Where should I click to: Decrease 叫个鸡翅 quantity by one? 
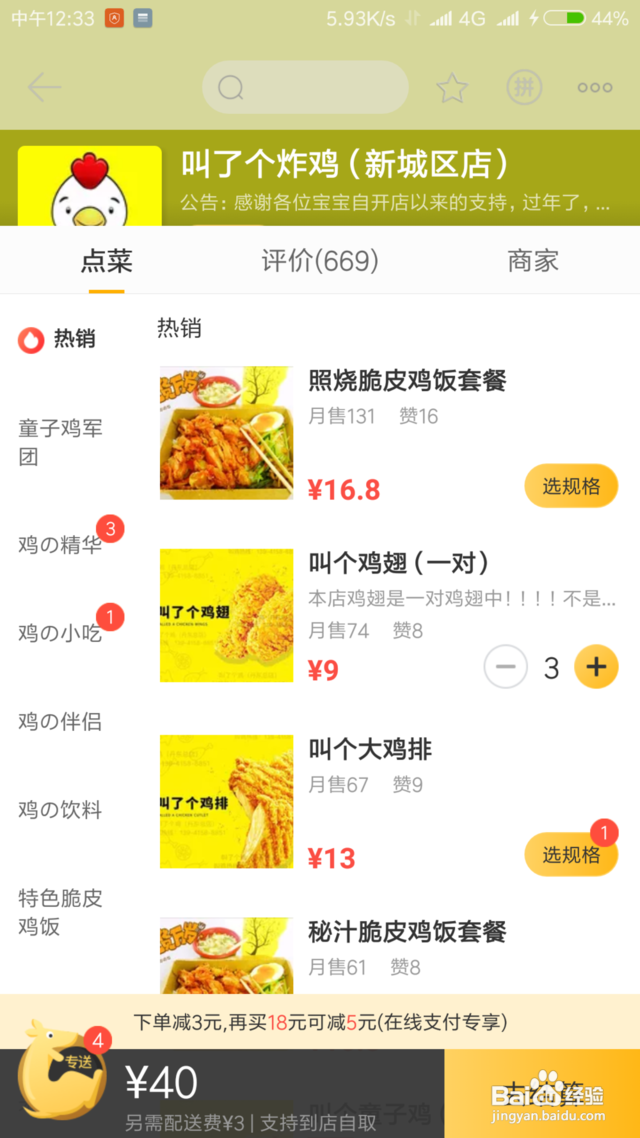pyautogui.click(x=505, y=667)
